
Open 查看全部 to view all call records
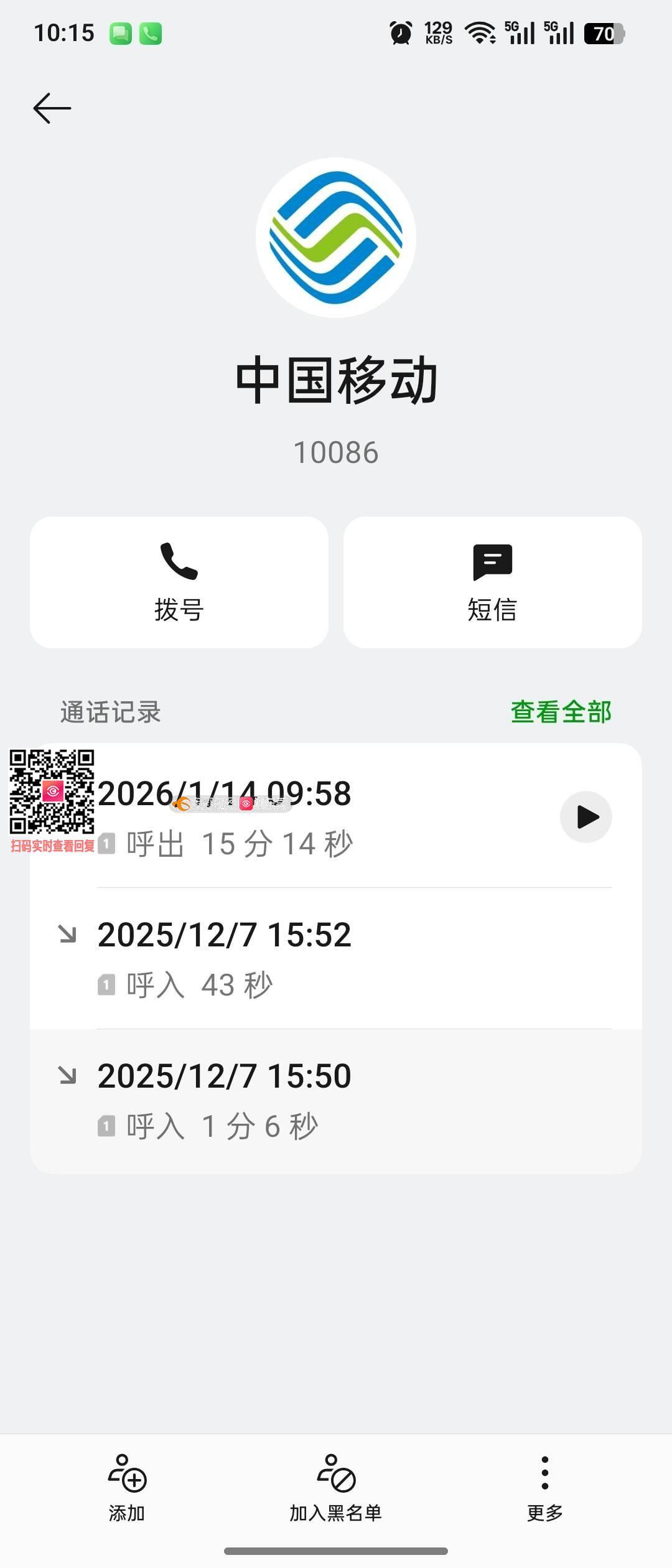point(561,712)
